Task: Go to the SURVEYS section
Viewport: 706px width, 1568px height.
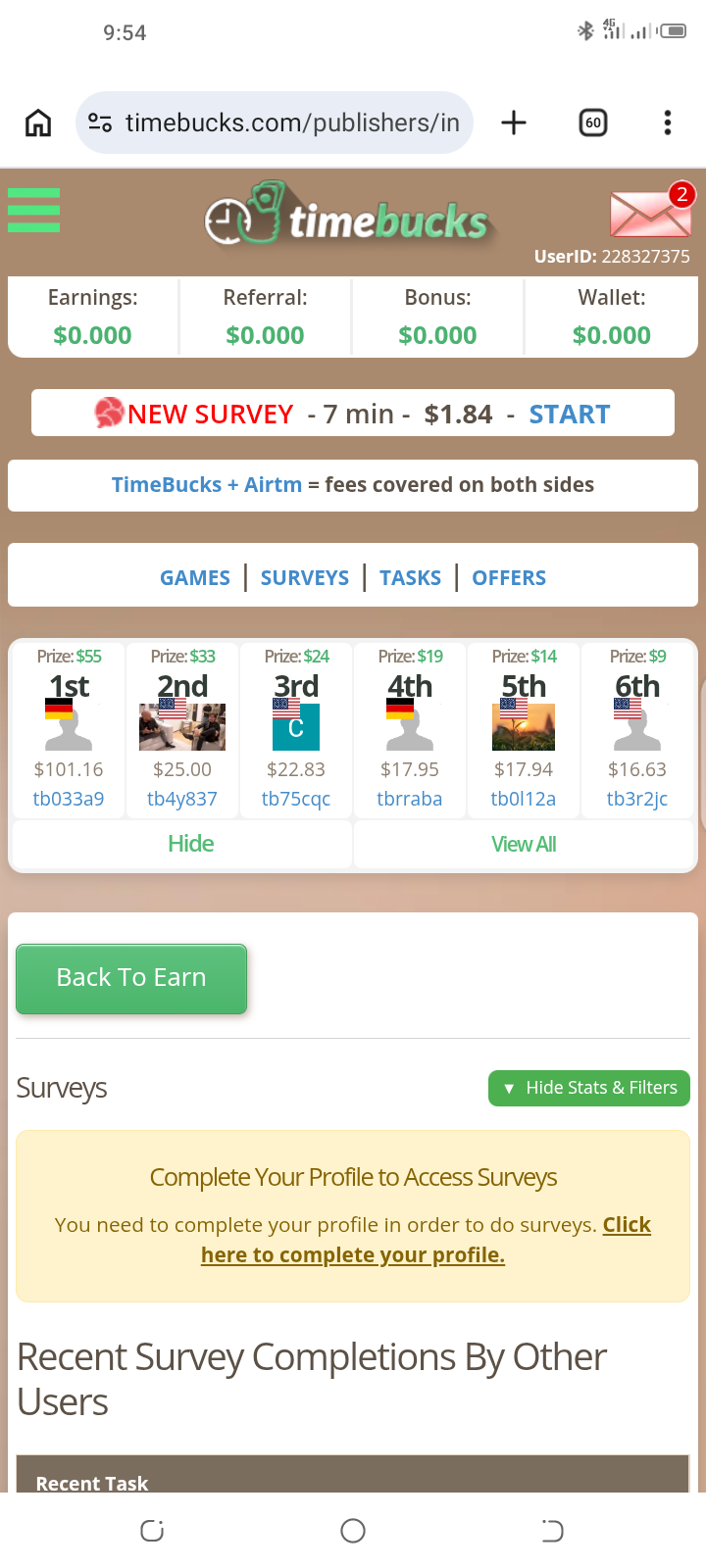Action: tap(304, 577)
